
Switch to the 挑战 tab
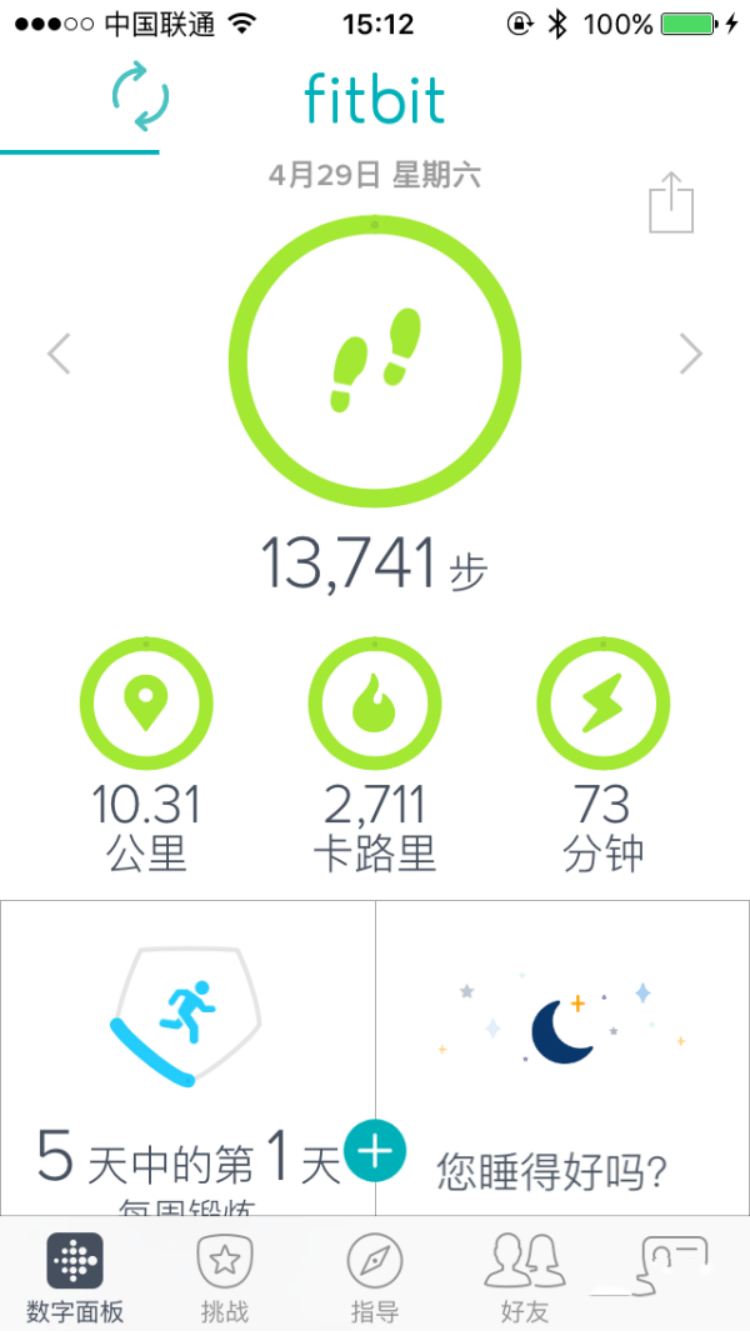coord(225,1277)
